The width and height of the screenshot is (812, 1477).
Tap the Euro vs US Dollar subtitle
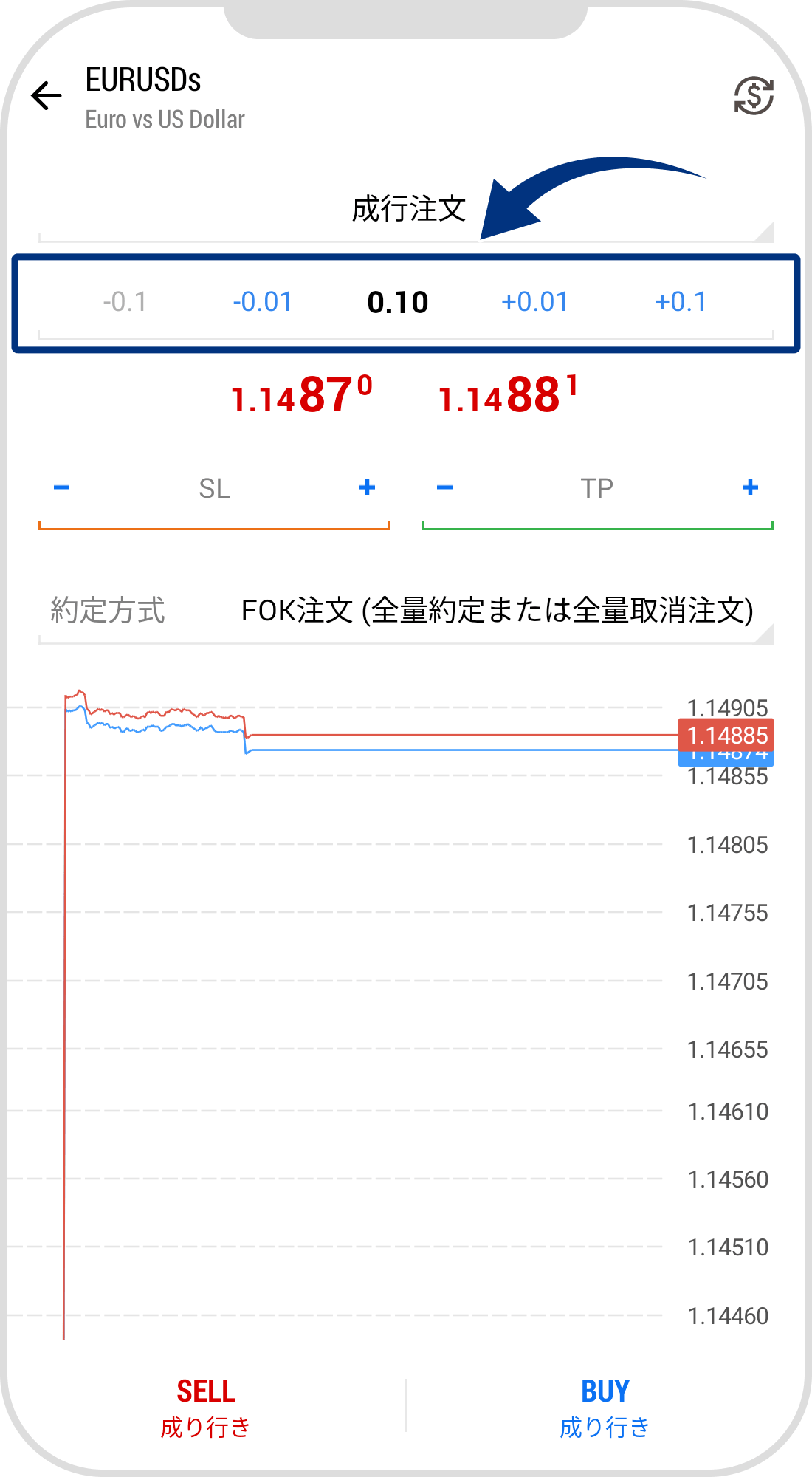pyautogui.click(x=165, y=120)
